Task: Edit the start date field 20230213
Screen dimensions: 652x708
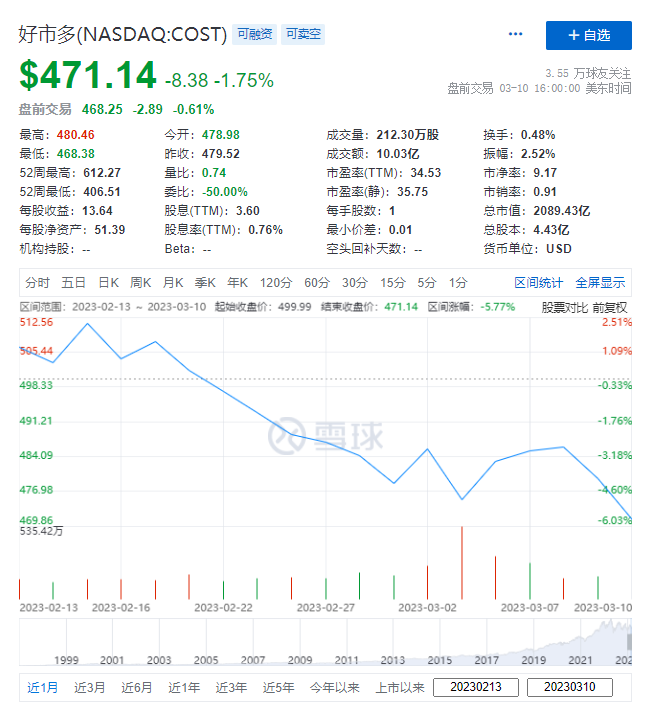Action: click(x=475, y=688)
